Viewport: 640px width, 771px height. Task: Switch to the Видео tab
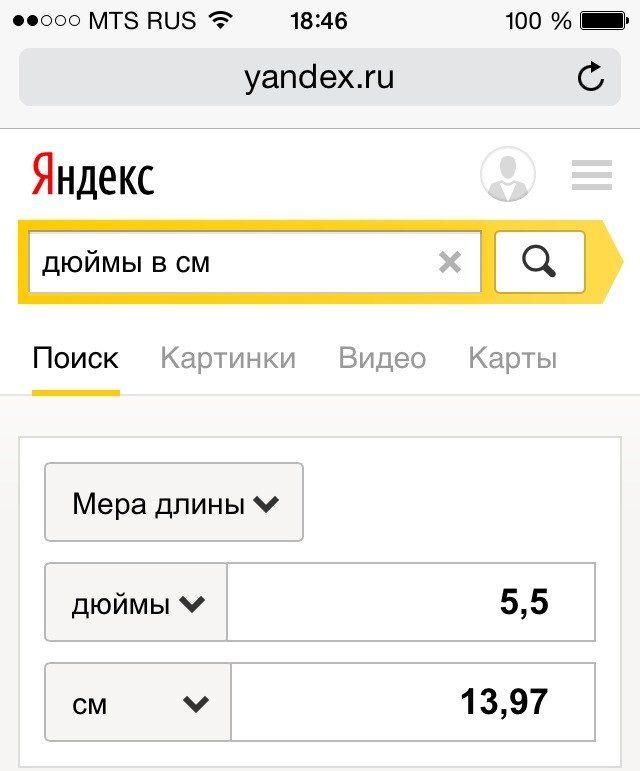pyautogui.click(x=382, y=358)
